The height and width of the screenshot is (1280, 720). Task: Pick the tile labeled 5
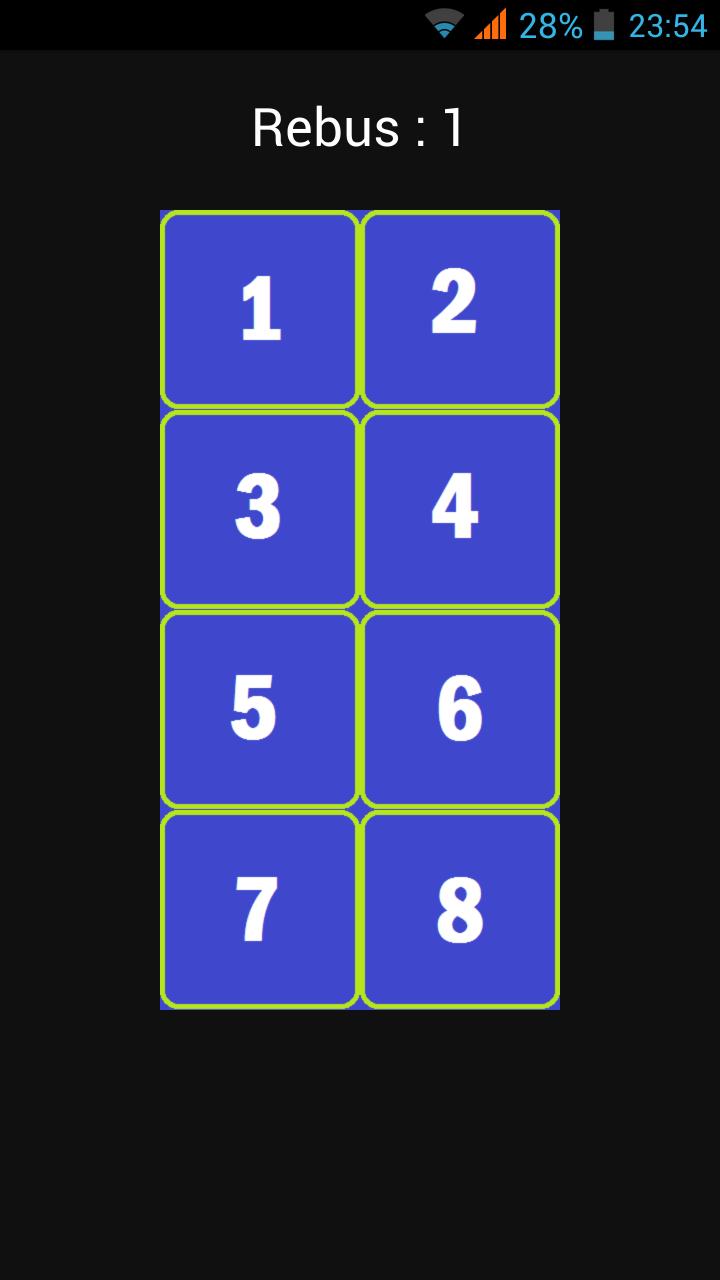click(260, 709)
